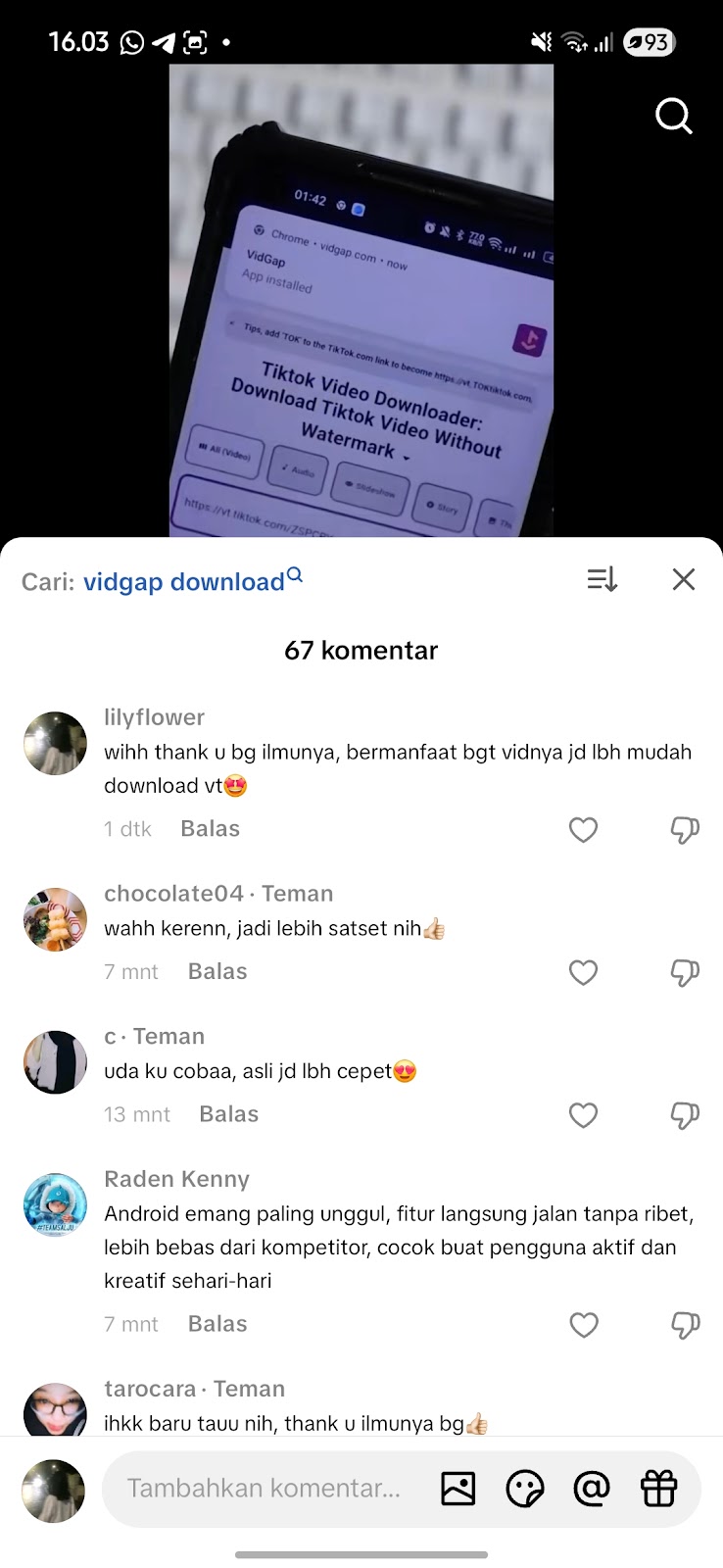
Task: Reply to chocolate04's comment
Action: pyautogui.click(x=217, y=971)
